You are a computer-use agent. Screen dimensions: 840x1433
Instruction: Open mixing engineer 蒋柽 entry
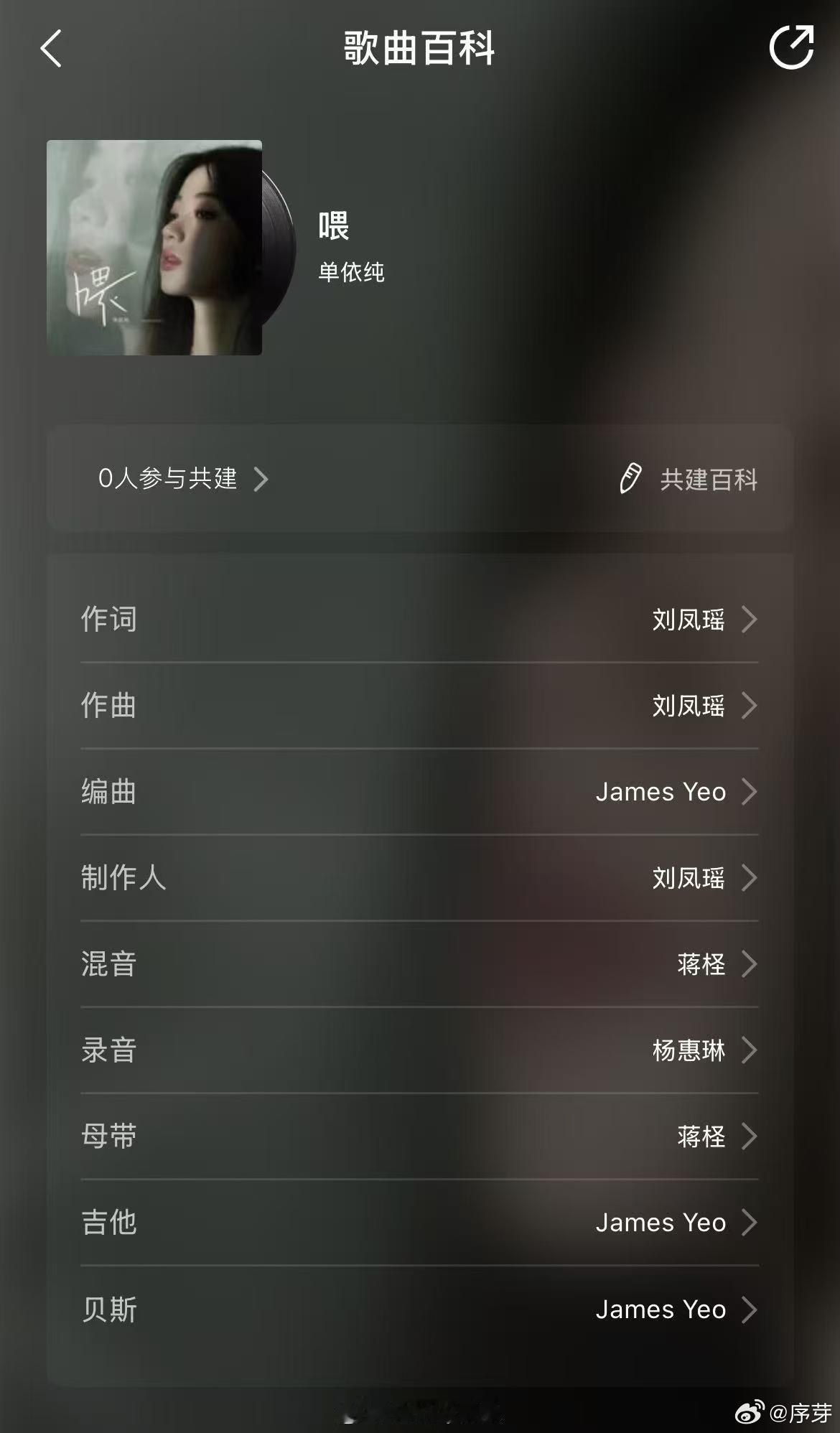[701, 965]
